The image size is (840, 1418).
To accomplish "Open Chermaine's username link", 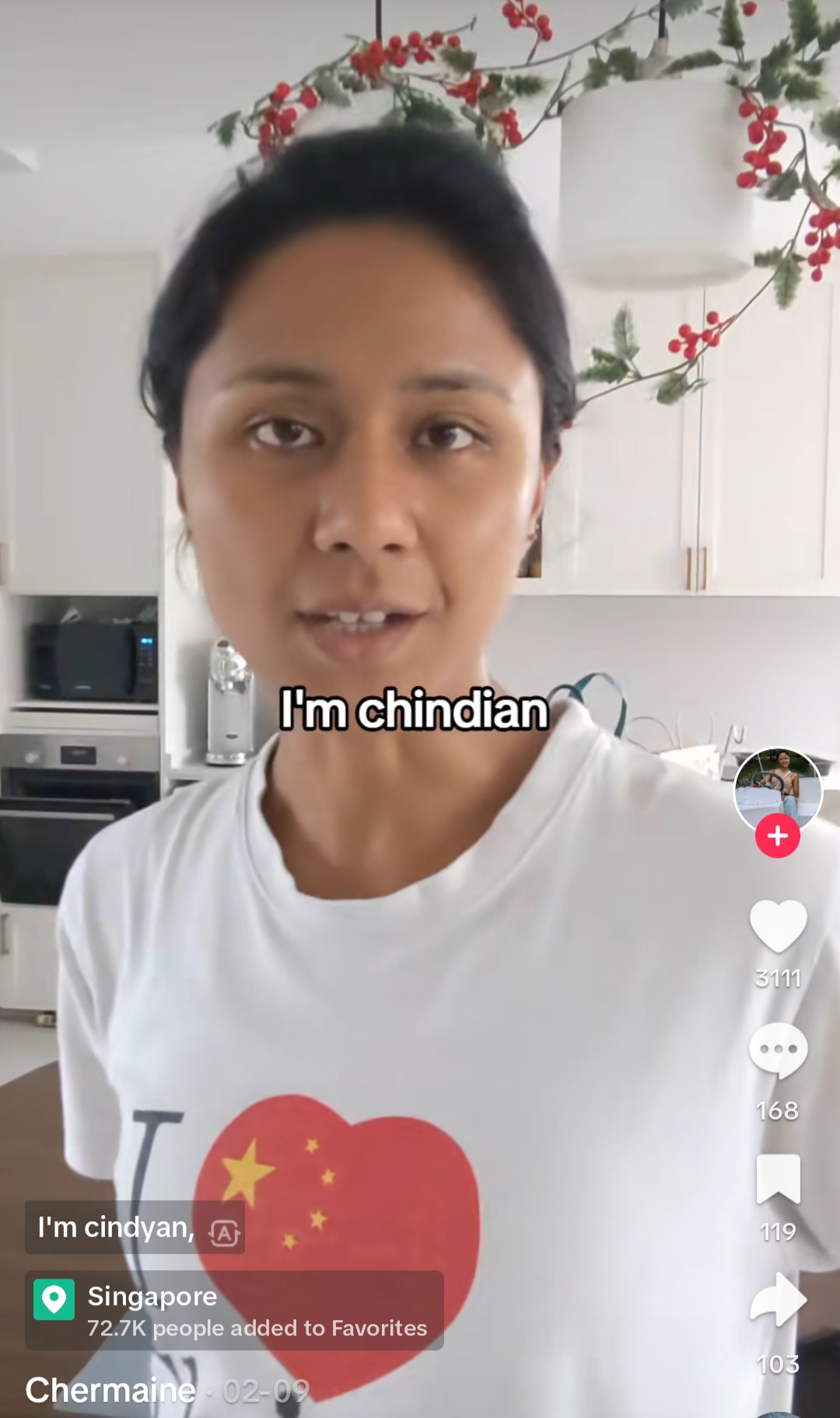I will click(x=110, y=1390).
